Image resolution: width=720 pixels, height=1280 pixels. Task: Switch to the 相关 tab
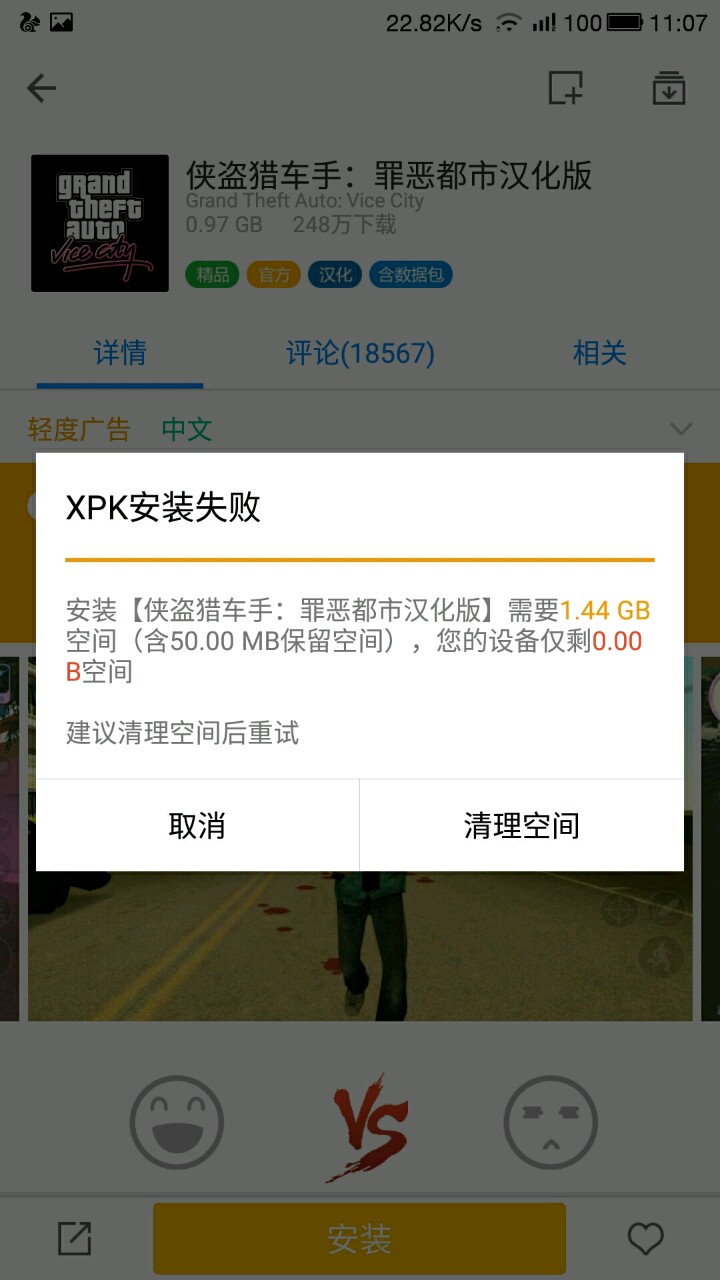click(599, 353)
